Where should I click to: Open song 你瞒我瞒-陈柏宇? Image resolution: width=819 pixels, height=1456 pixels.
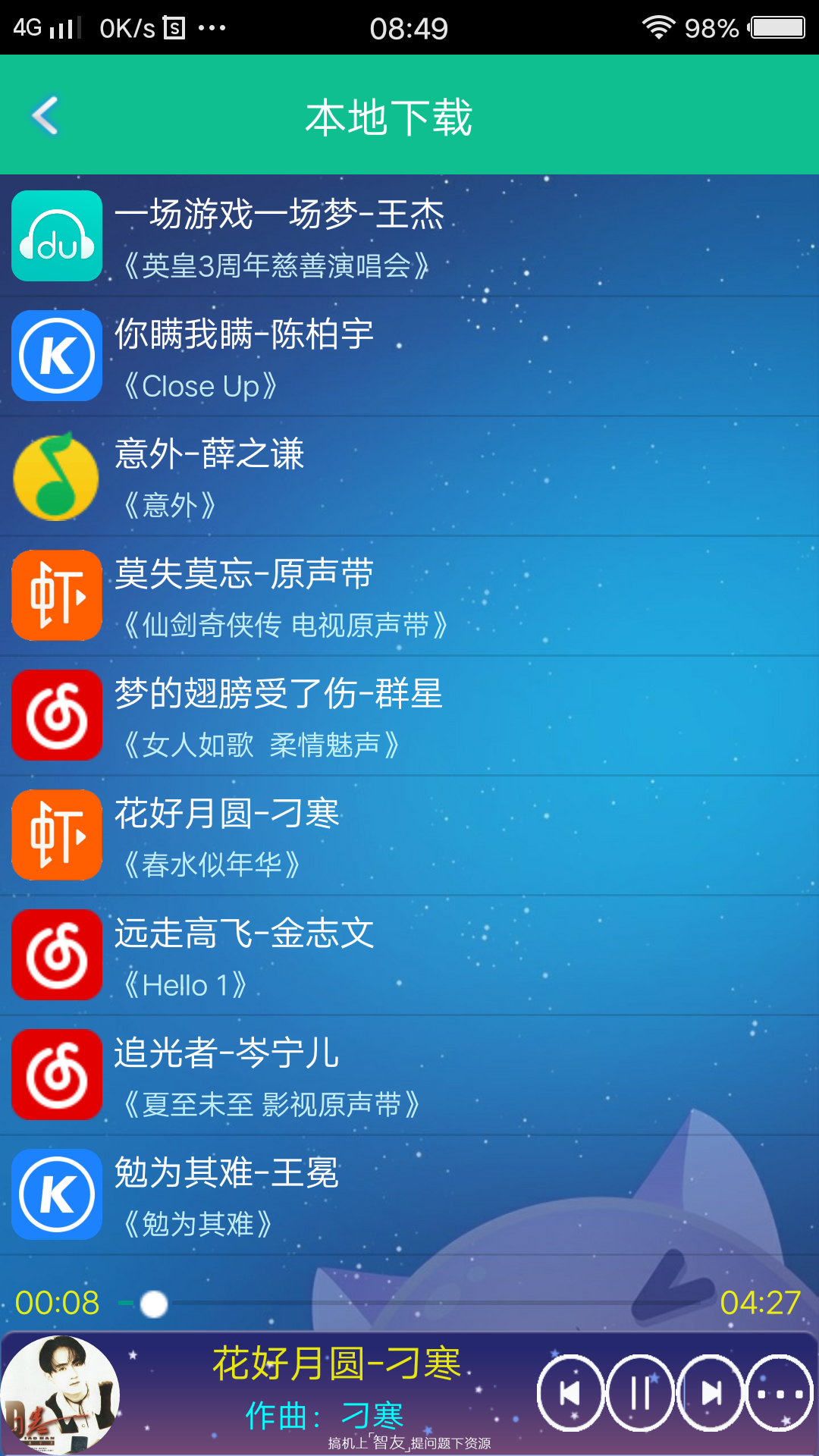pyautogui.click(x=409, y=356)
